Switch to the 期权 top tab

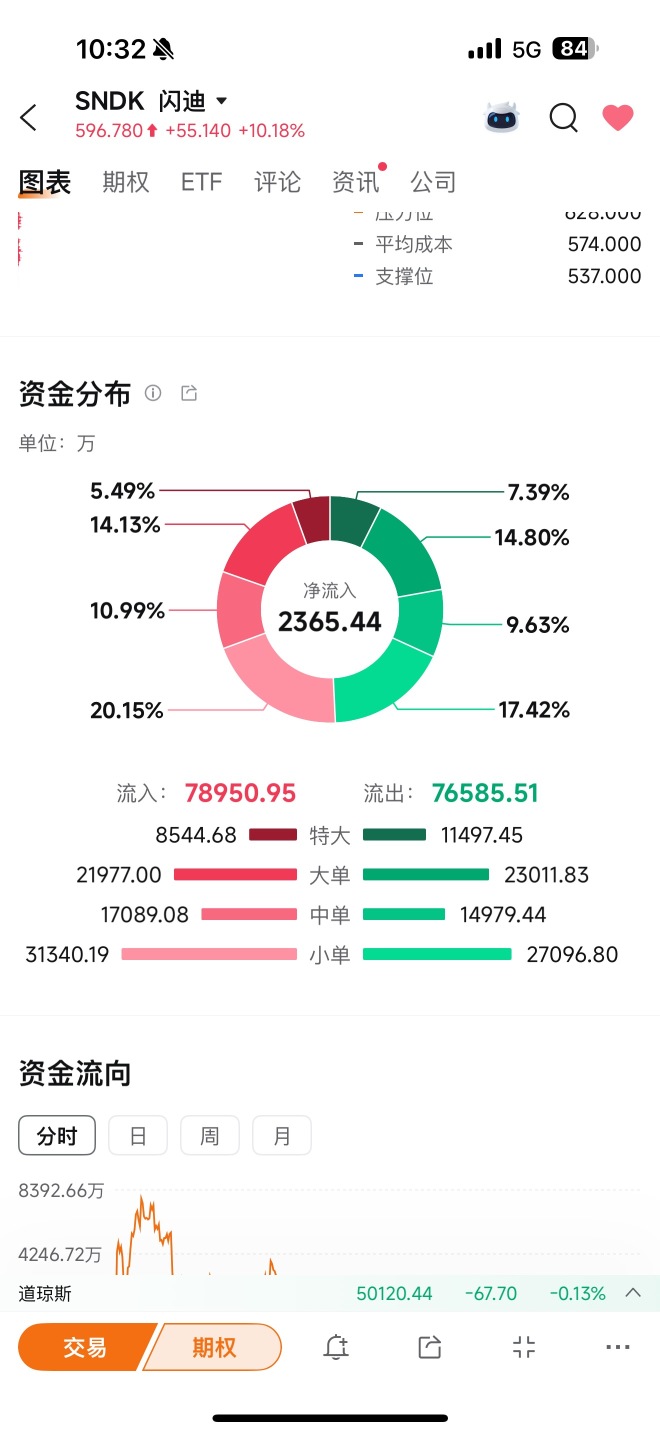126,182
